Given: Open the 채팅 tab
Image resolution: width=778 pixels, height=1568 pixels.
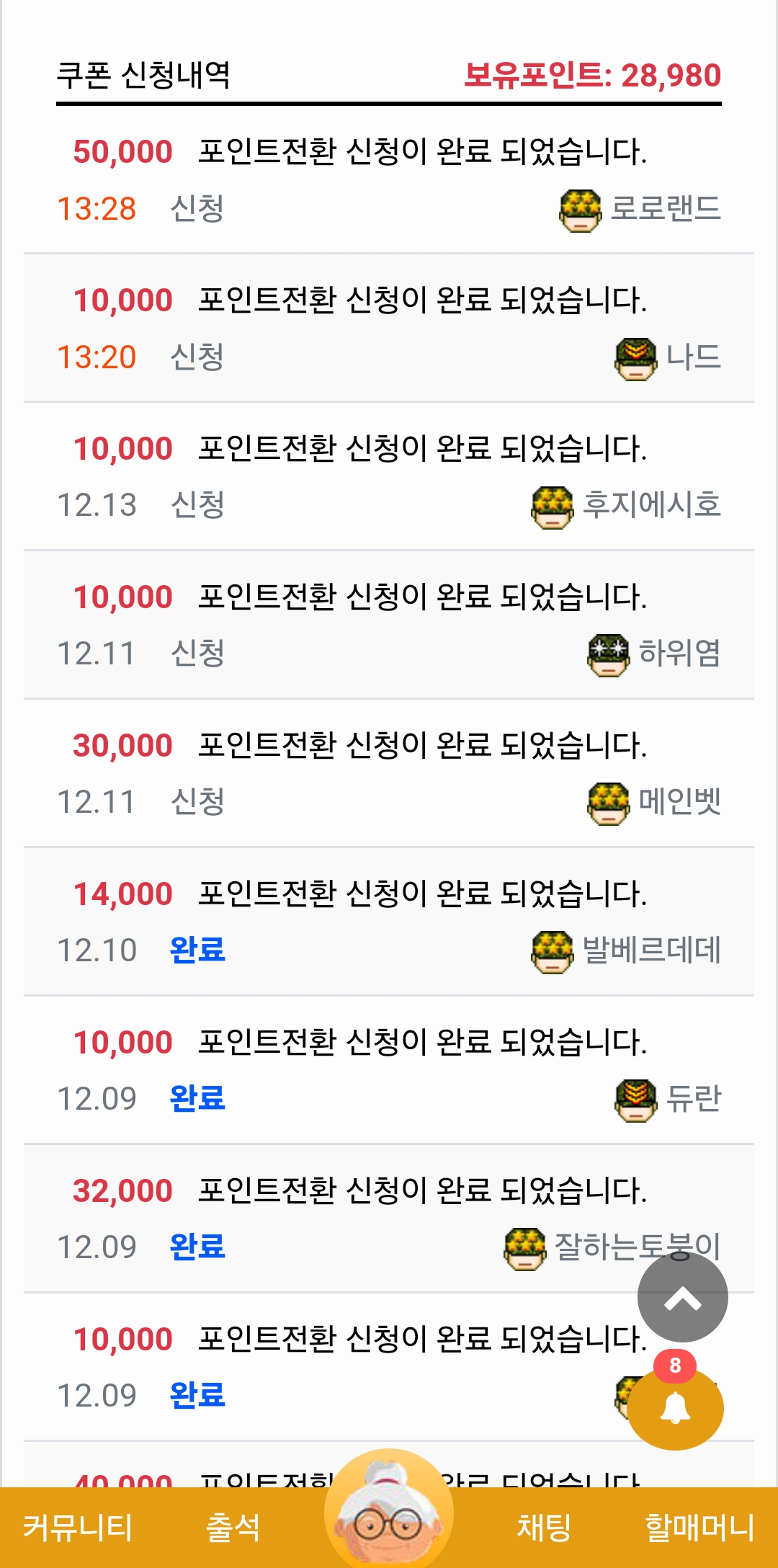Looking at the screenshot, I should pos(544,1528).
